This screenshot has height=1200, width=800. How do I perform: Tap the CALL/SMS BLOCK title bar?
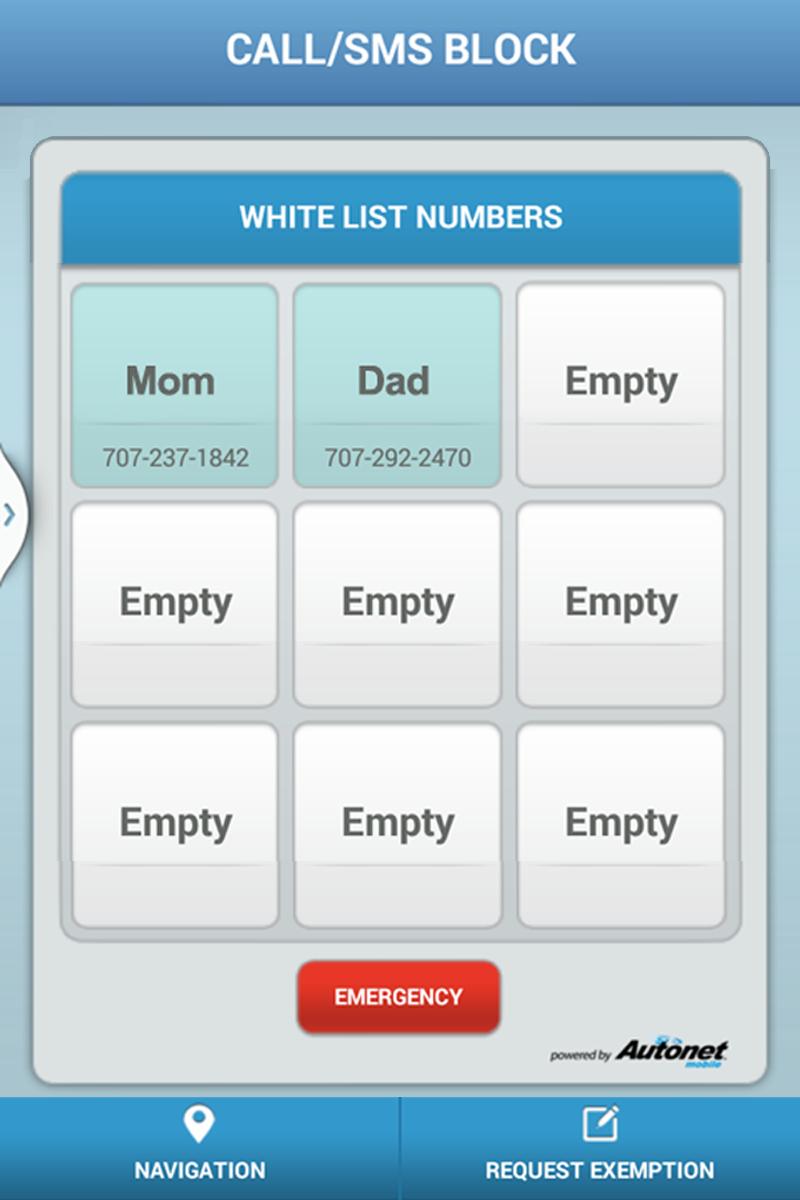tap(400, 48)
